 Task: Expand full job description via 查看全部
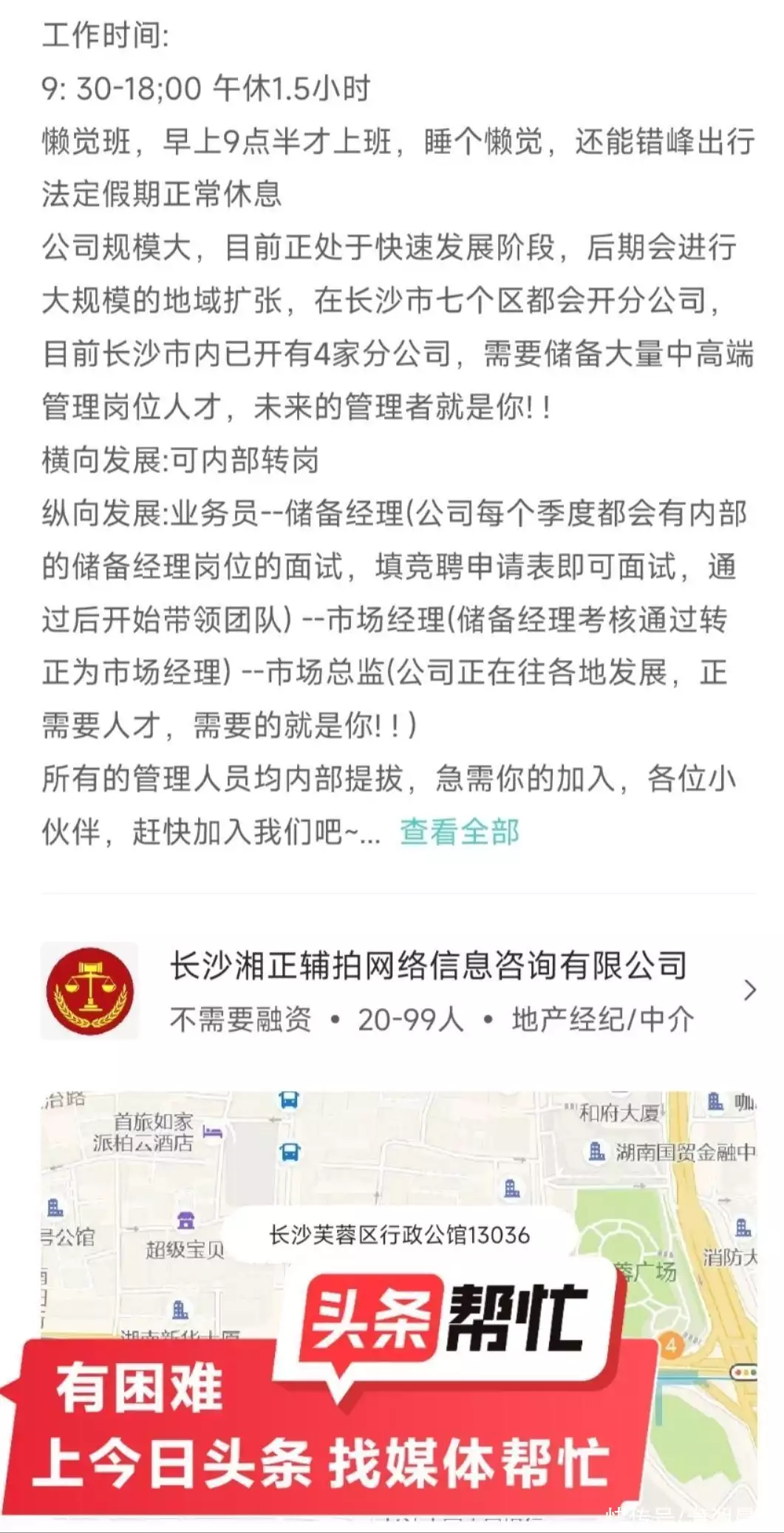pyautogui.click(x=460, y=832)
